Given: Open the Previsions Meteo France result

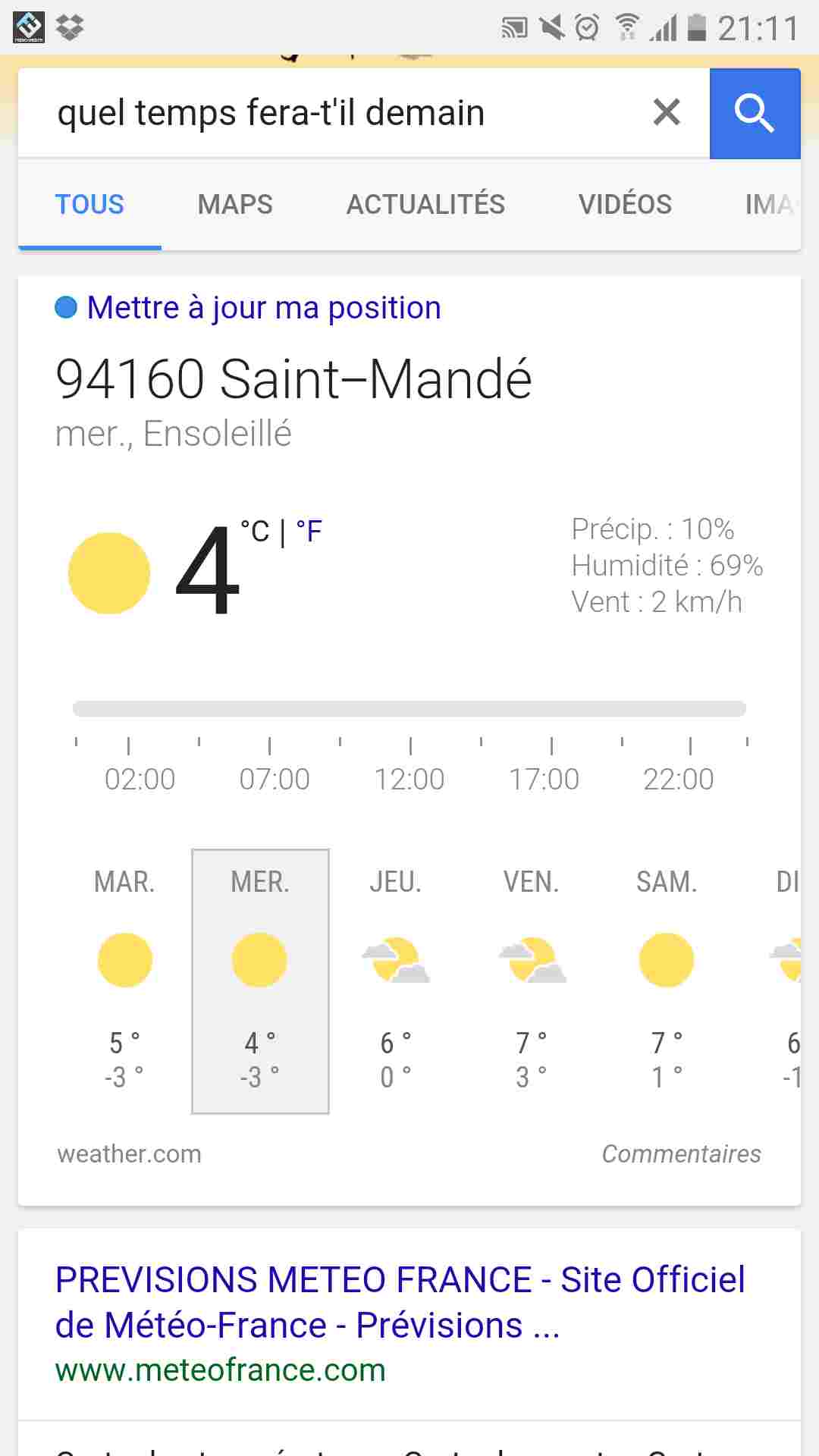Looking at the screenshot, I should coord(400,1302).
